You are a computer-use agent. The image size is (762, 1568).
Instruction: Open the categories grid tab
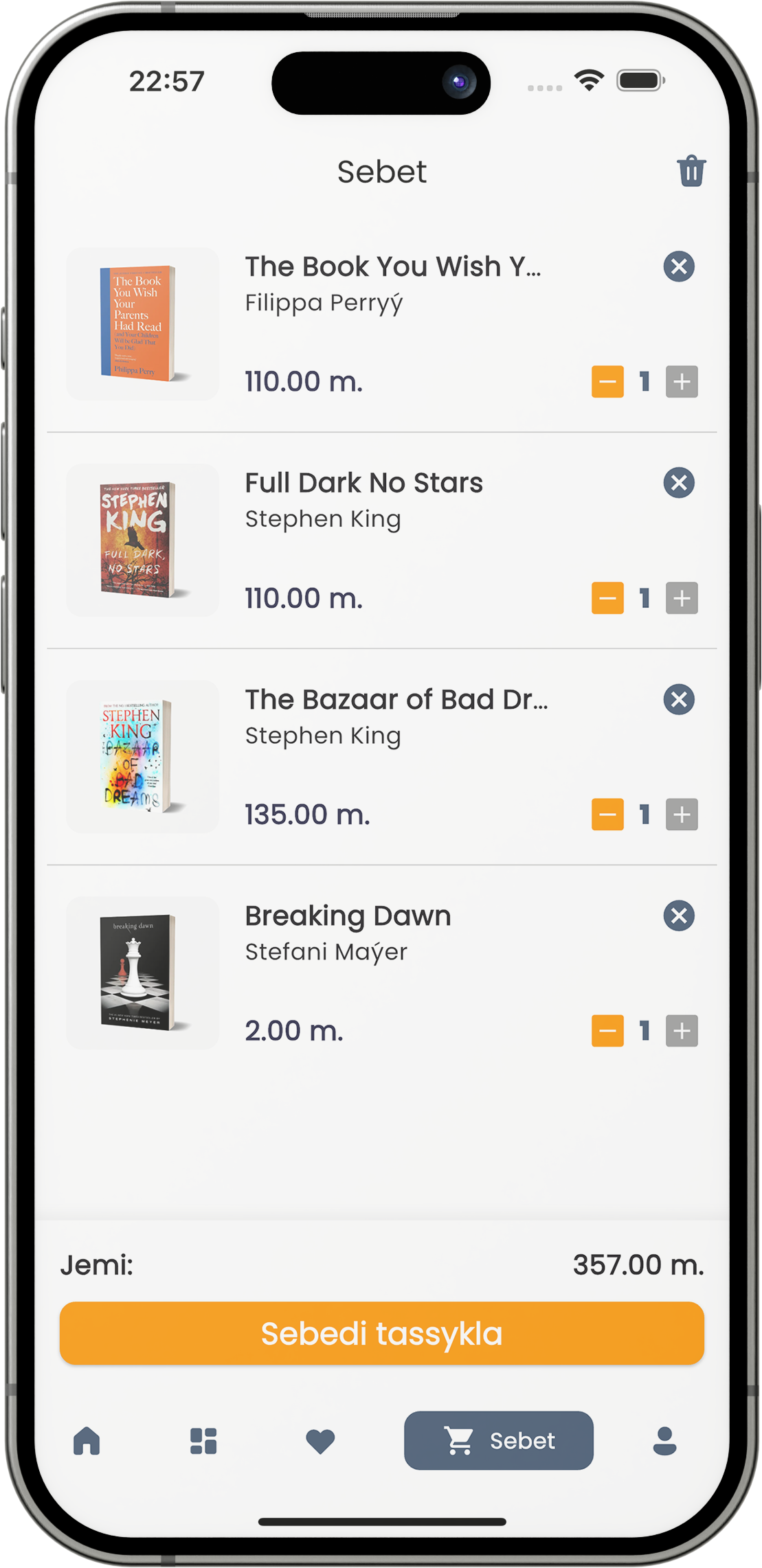(x=203, y=1440)
